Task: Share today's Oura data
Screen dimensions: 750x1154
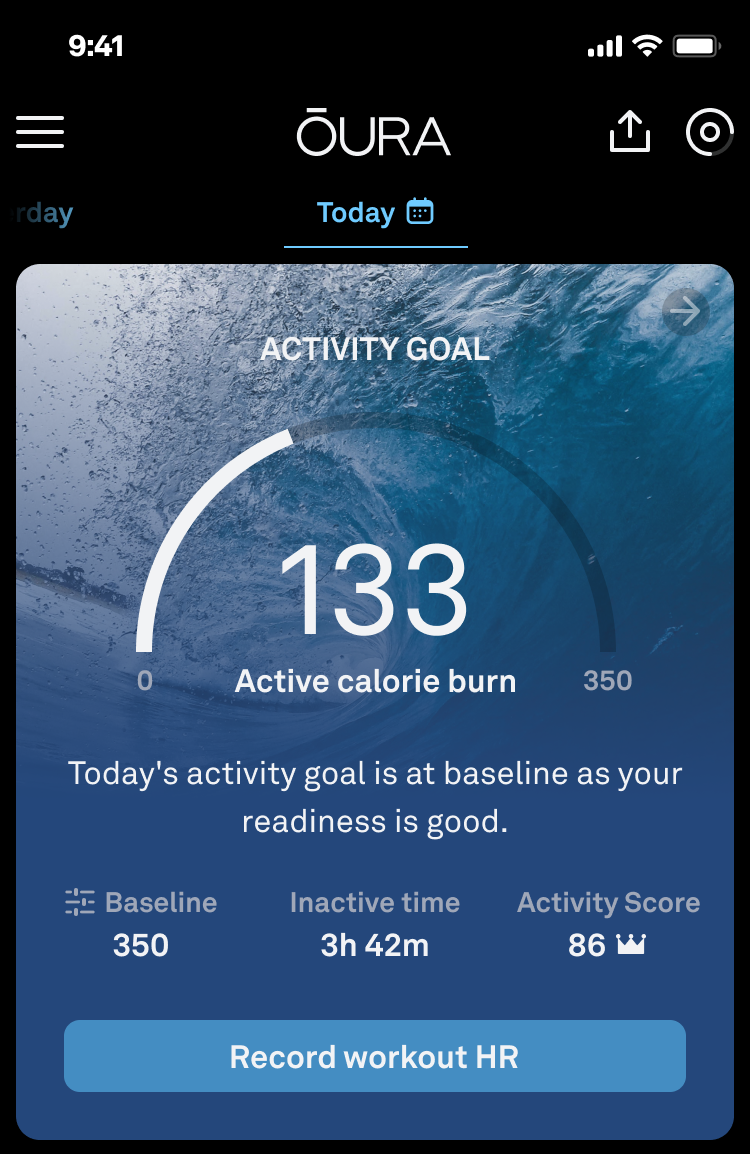Action: coord(630,132)
